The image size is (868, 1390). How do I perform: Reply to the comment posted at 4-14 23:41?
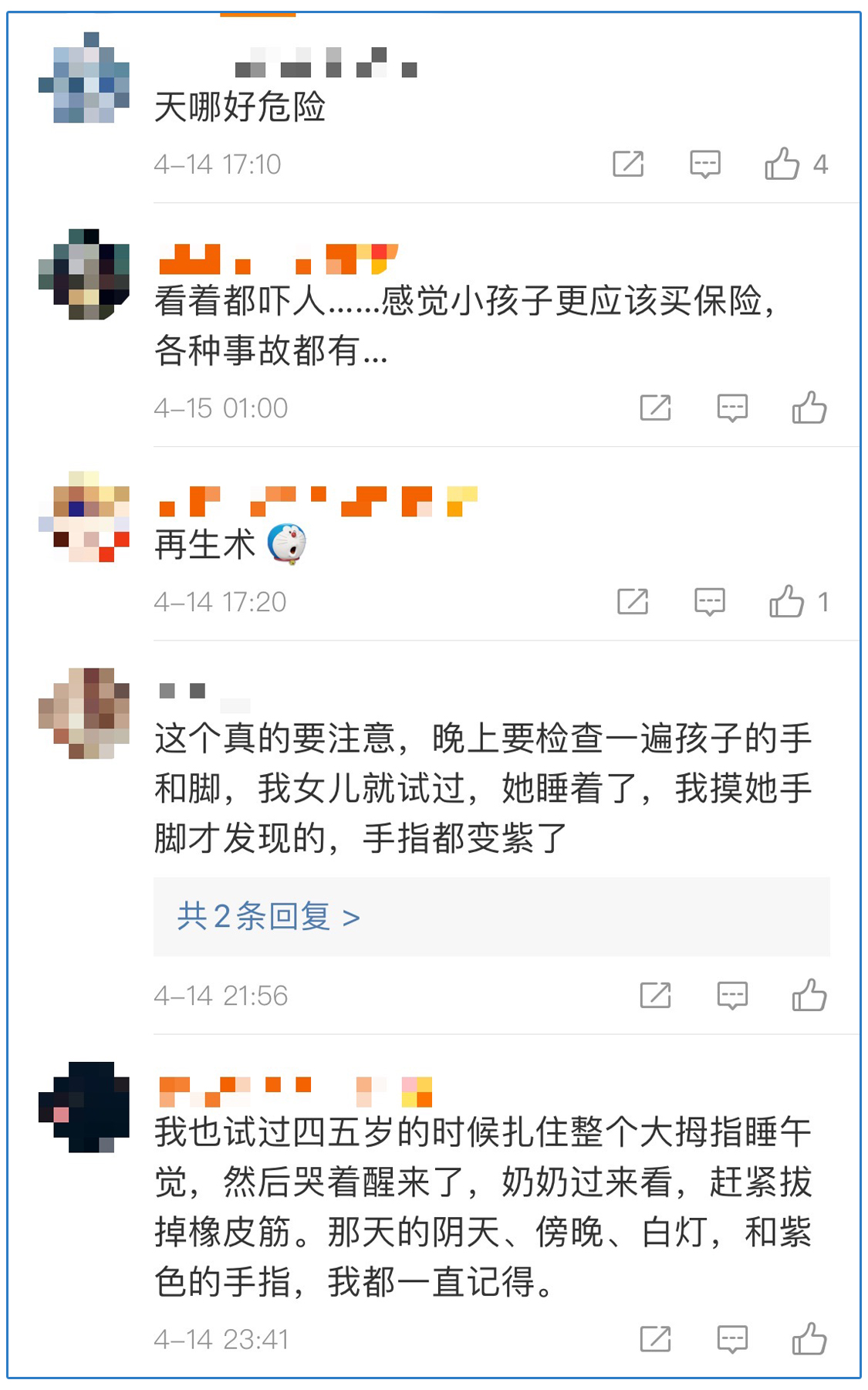(732, 1339)
